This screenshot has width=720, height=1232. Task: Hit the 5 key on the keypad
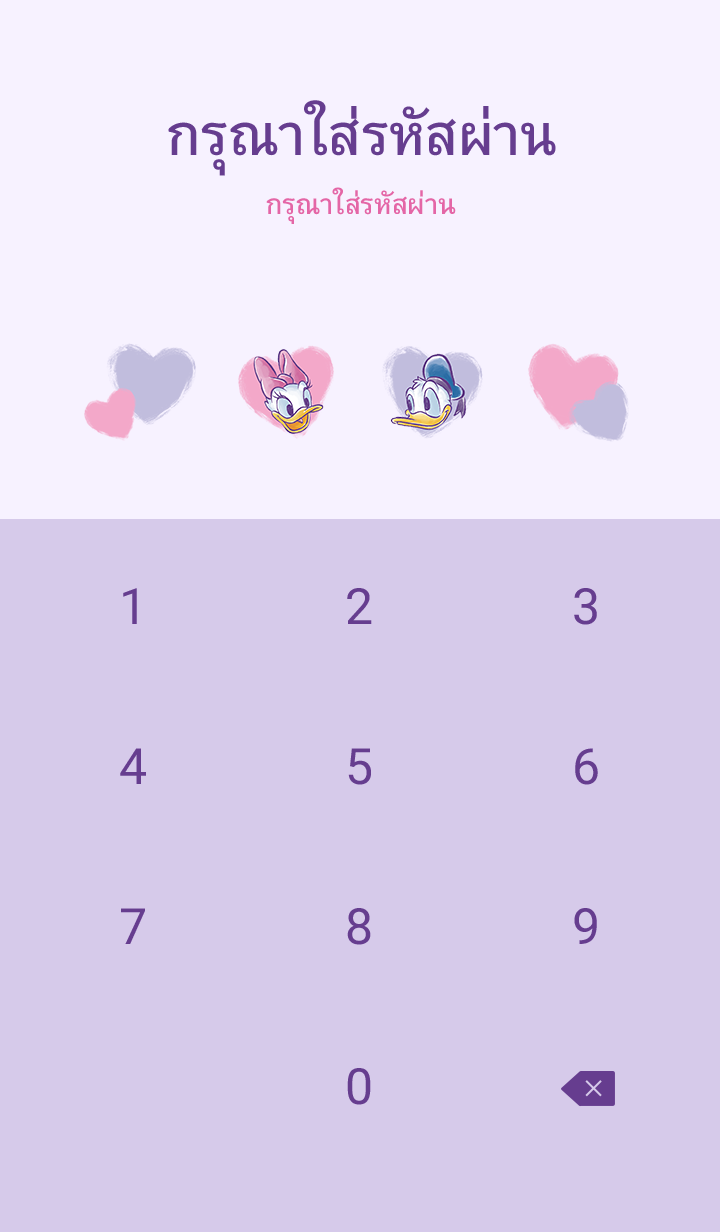[359, 767]
